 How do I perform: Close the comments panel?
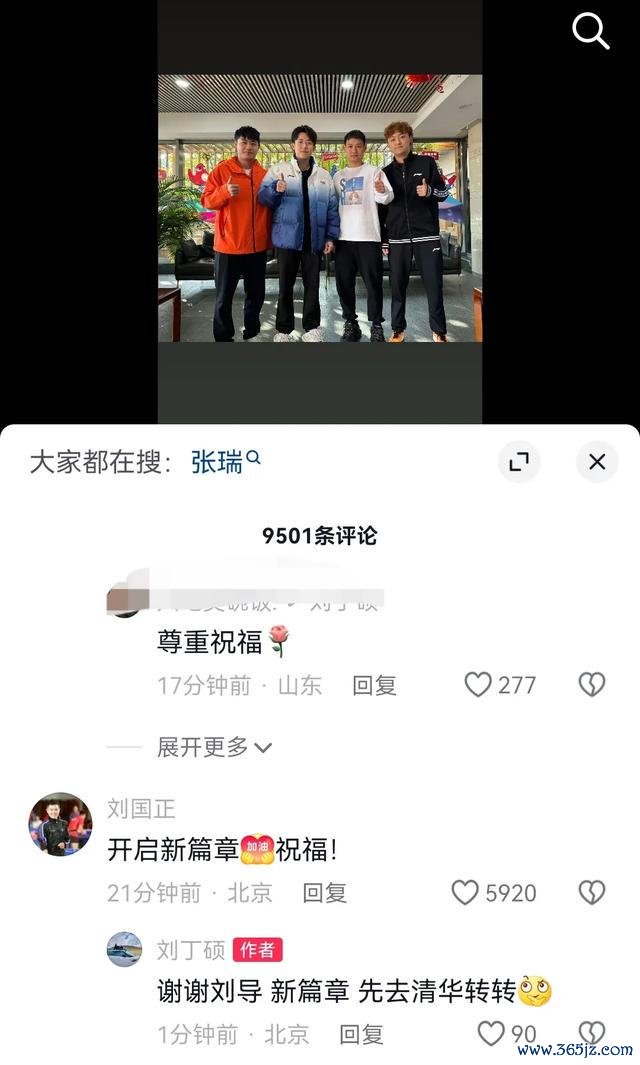pyautogui.click(x=597, y=462)
